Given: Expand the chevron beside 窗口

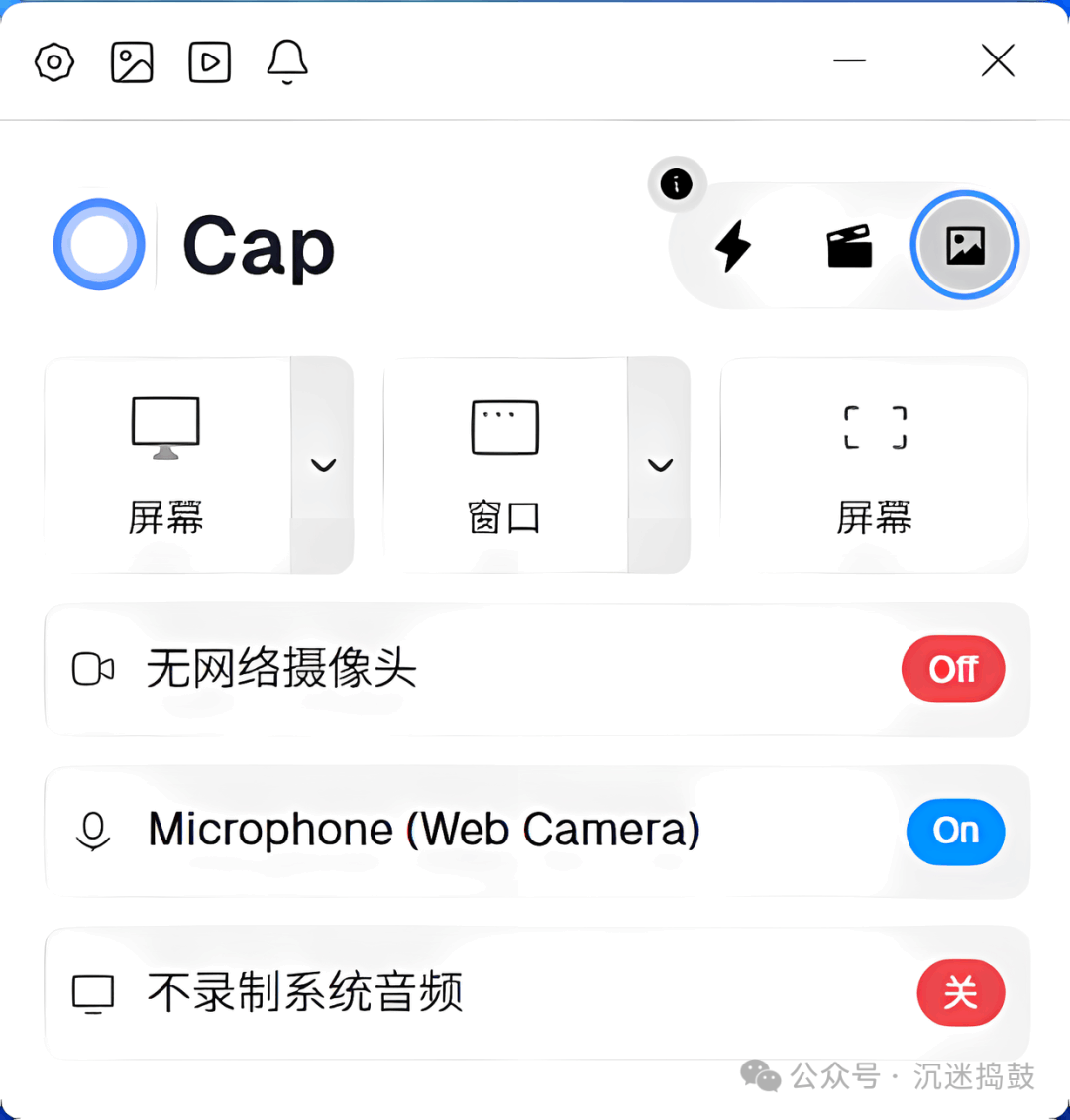Looking at the screenshot, I should point(660,464).
